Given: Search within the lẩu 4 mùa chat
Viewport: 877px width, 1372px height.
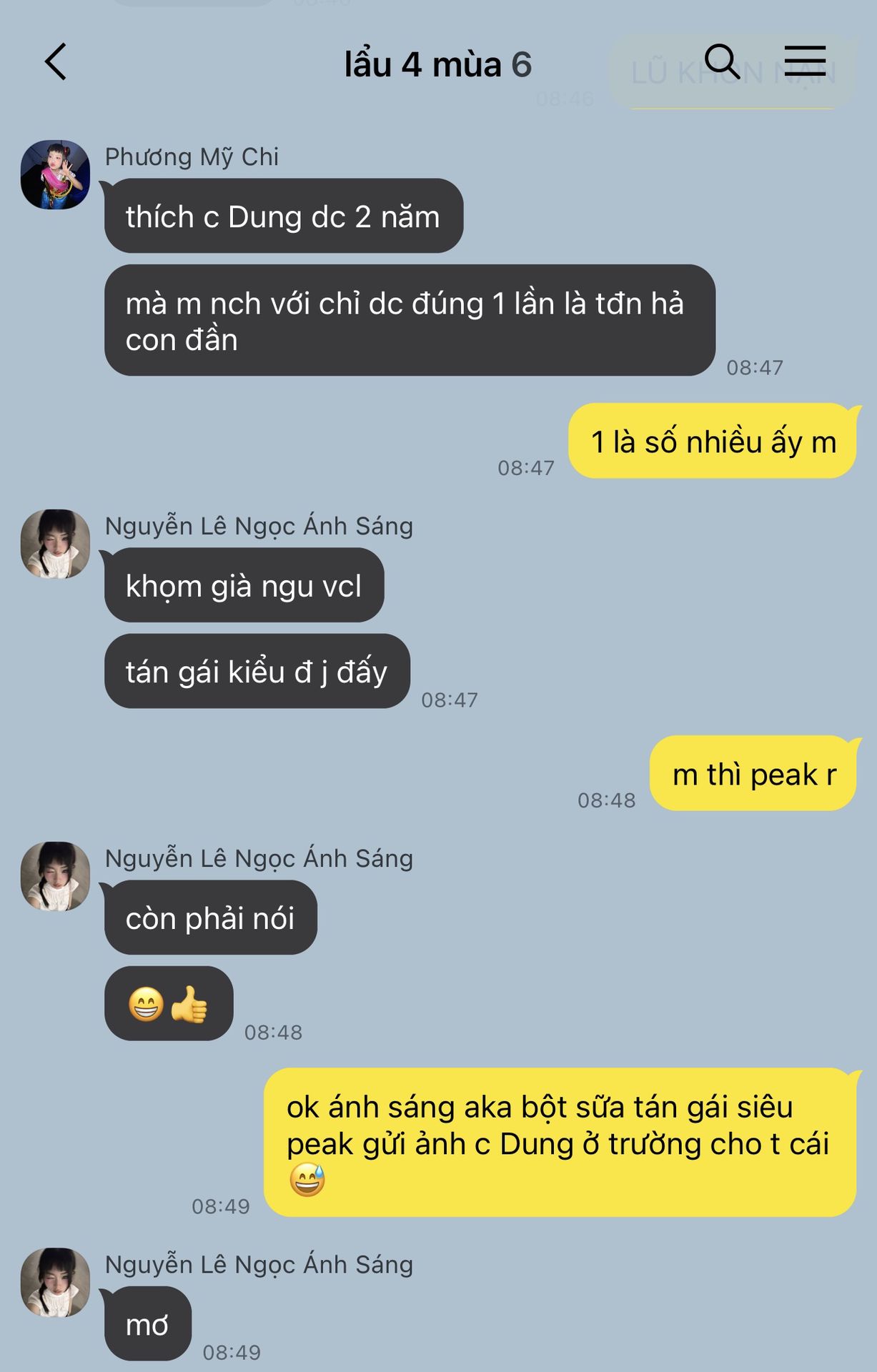Looking at the screenshot, I should click(721, 62).
